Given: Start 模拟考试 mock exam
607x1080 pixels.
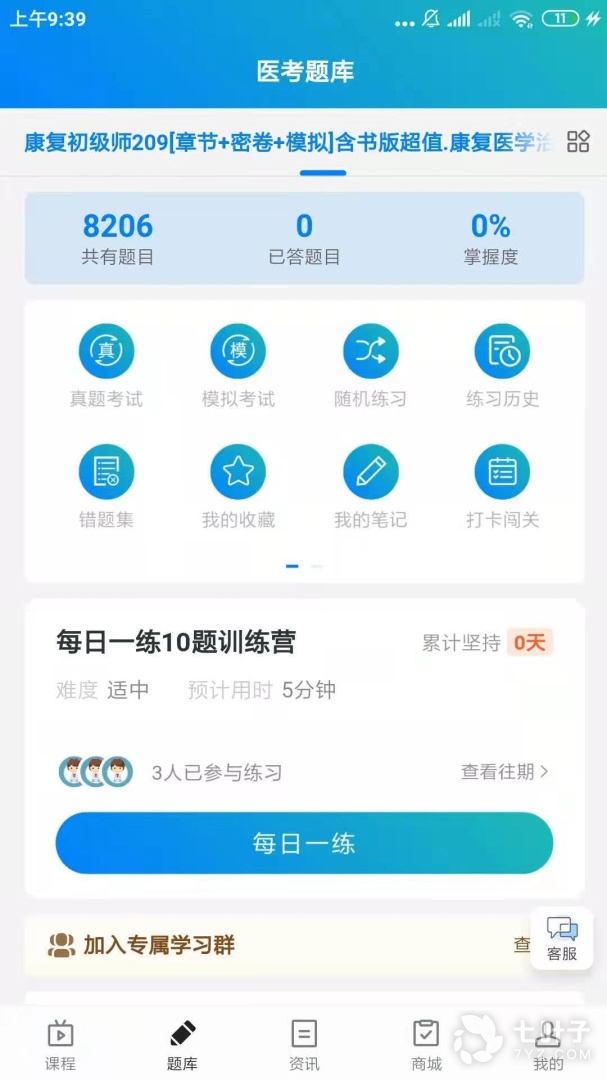Looking at the screenshot, I should point(238,366).
